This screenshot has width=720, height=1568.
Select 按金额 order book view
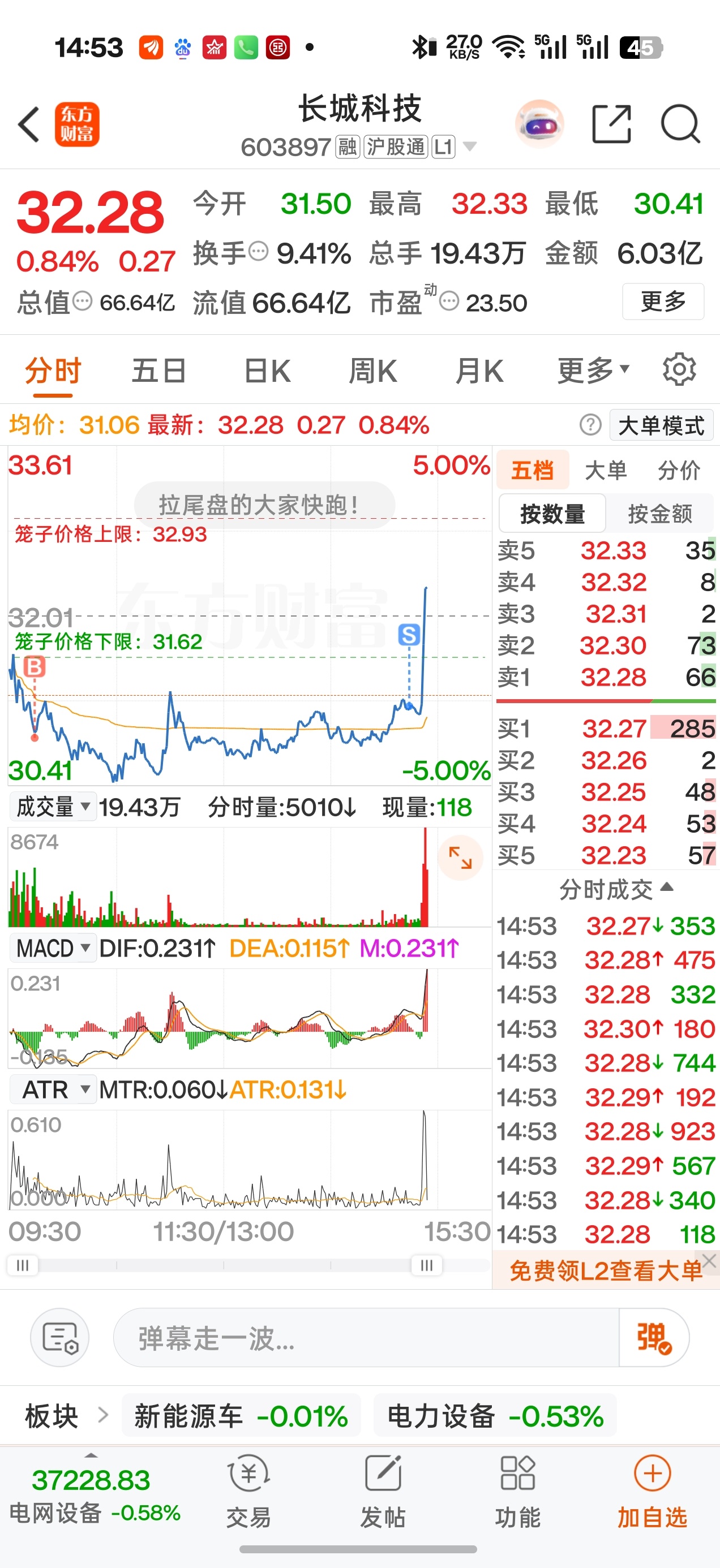pyautogui.click(x=661, y=514)
